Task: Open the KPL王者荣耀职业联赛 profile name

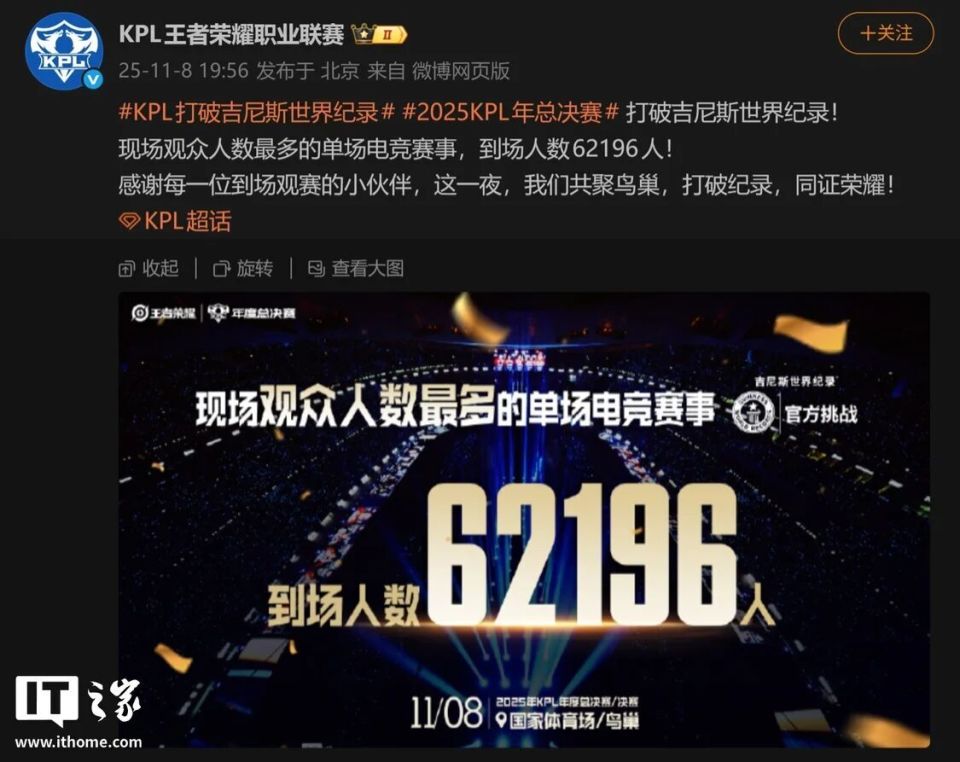Action: (231, 34)
